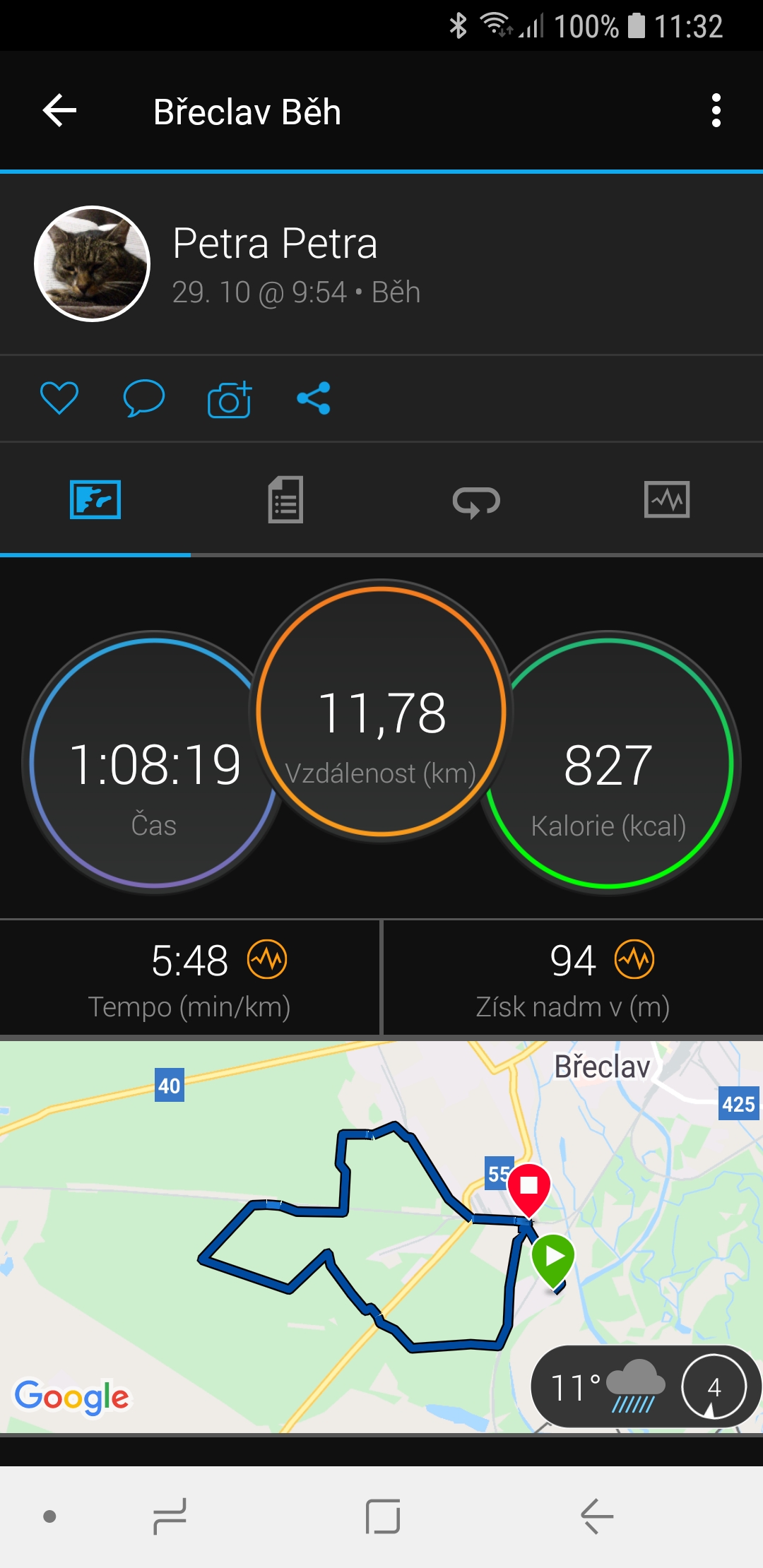Screen dimensions: 763x1568
Task: Select the overview map tab
Action: pos(95,499)
